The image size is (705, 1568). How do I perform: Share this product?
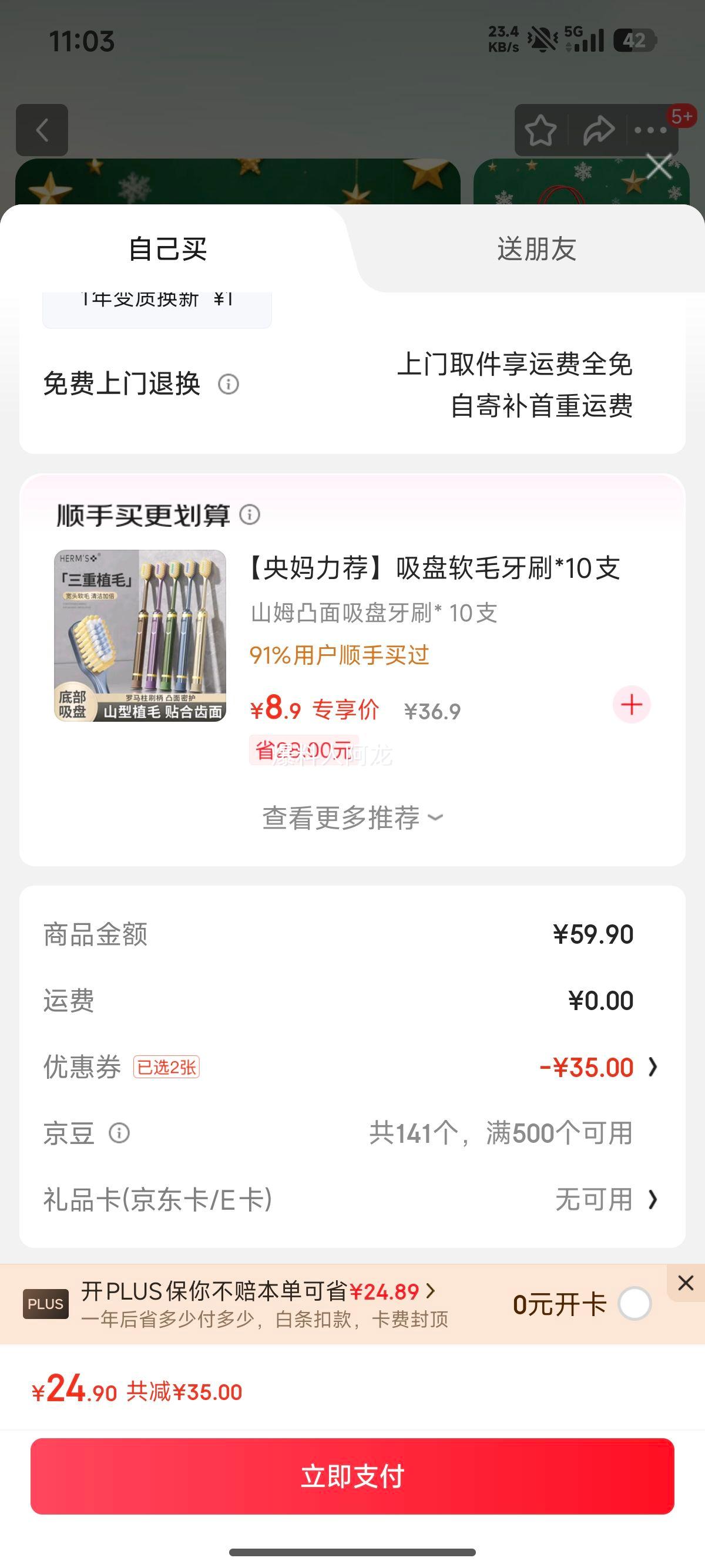click(x=599, y=130)
